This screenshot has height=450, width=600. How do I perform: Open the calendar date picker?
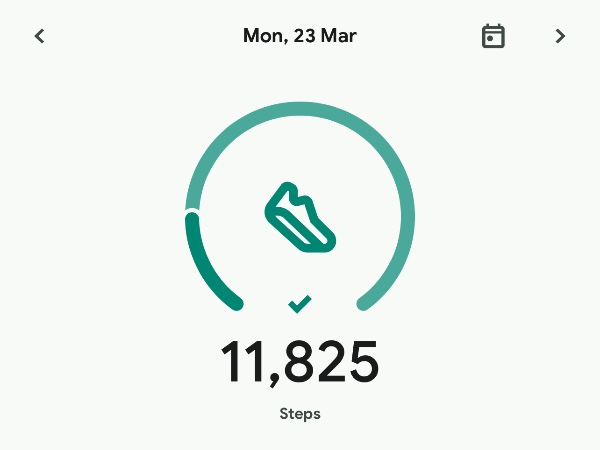[493, 37]
